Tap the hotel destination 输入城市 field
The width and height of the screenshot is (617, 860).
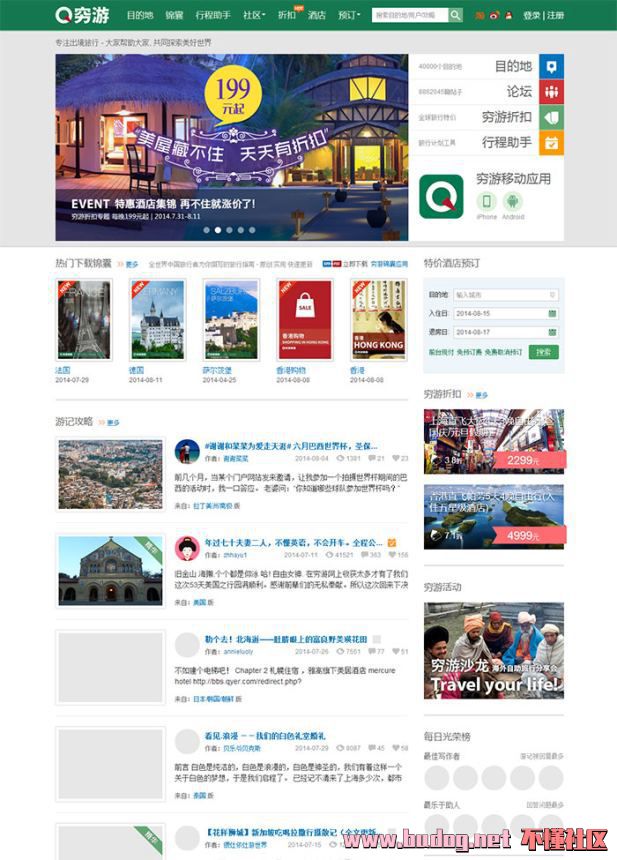point(505,295)
